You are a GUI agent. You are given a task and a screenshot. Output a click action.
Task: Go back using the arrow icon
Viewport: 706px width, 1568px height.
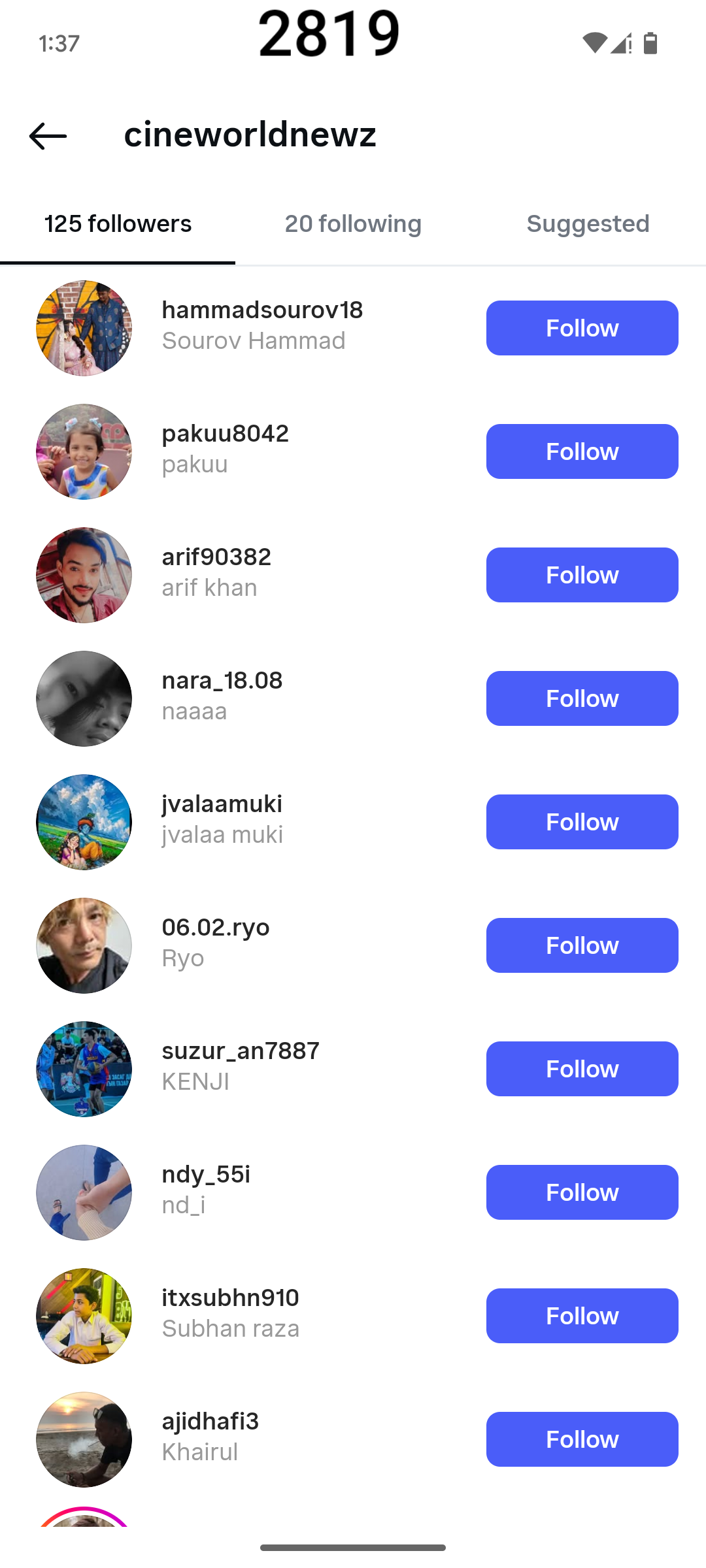[48, 136]
